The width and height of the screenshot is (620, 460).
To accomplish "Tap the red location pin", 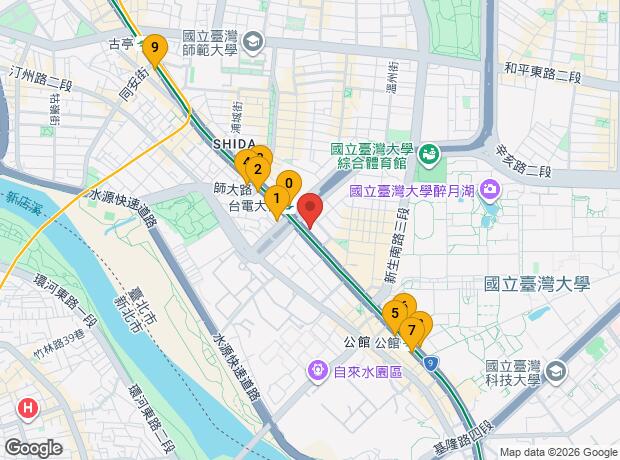I will click(x=310, y=209).
